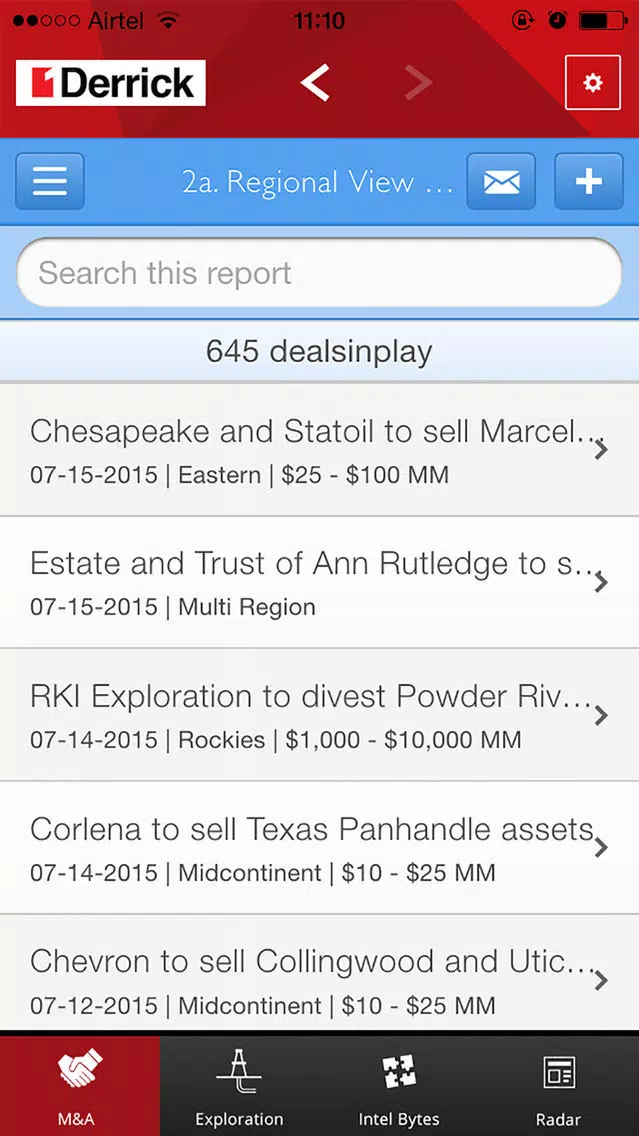The width and height of the screenshot is (639, 1136).
Task: Focus the Search this report field
Action: (x=320, y=273)
